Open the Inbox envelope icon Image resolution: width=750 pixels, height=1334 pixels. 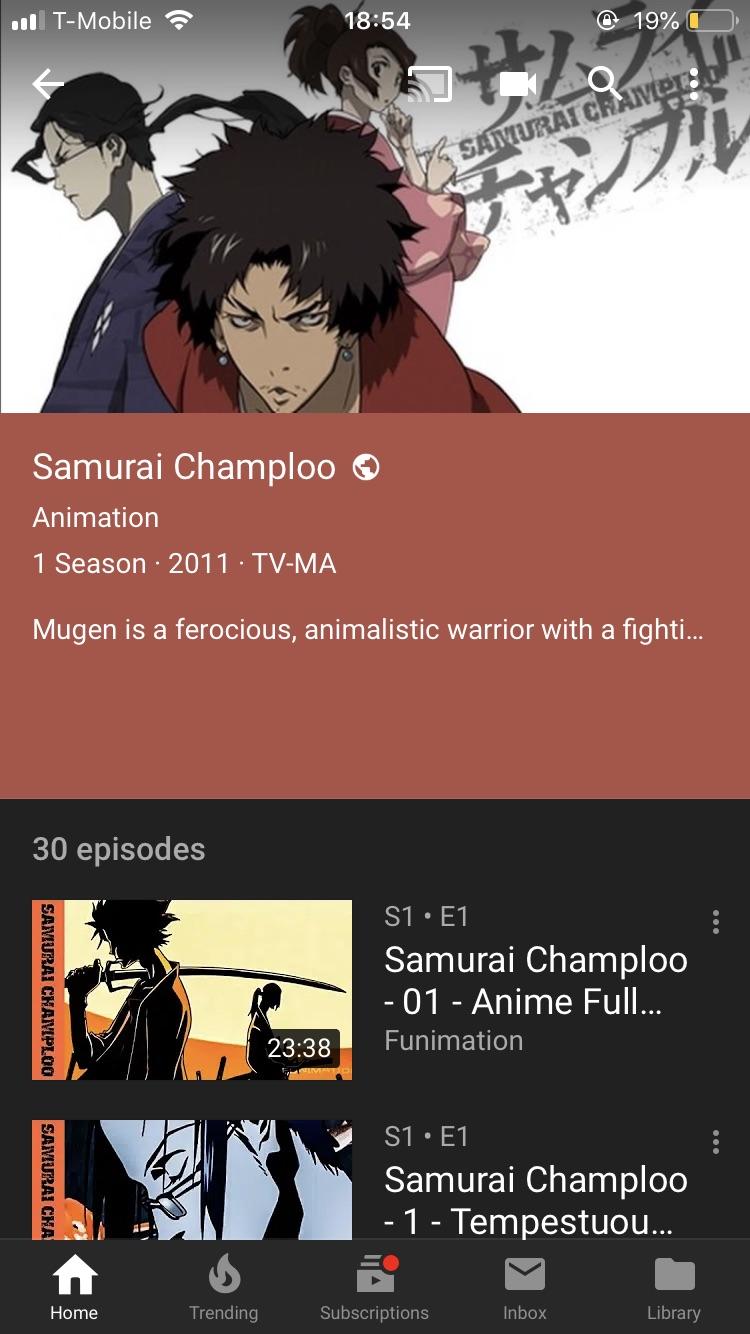click(x=524, y=1273)
